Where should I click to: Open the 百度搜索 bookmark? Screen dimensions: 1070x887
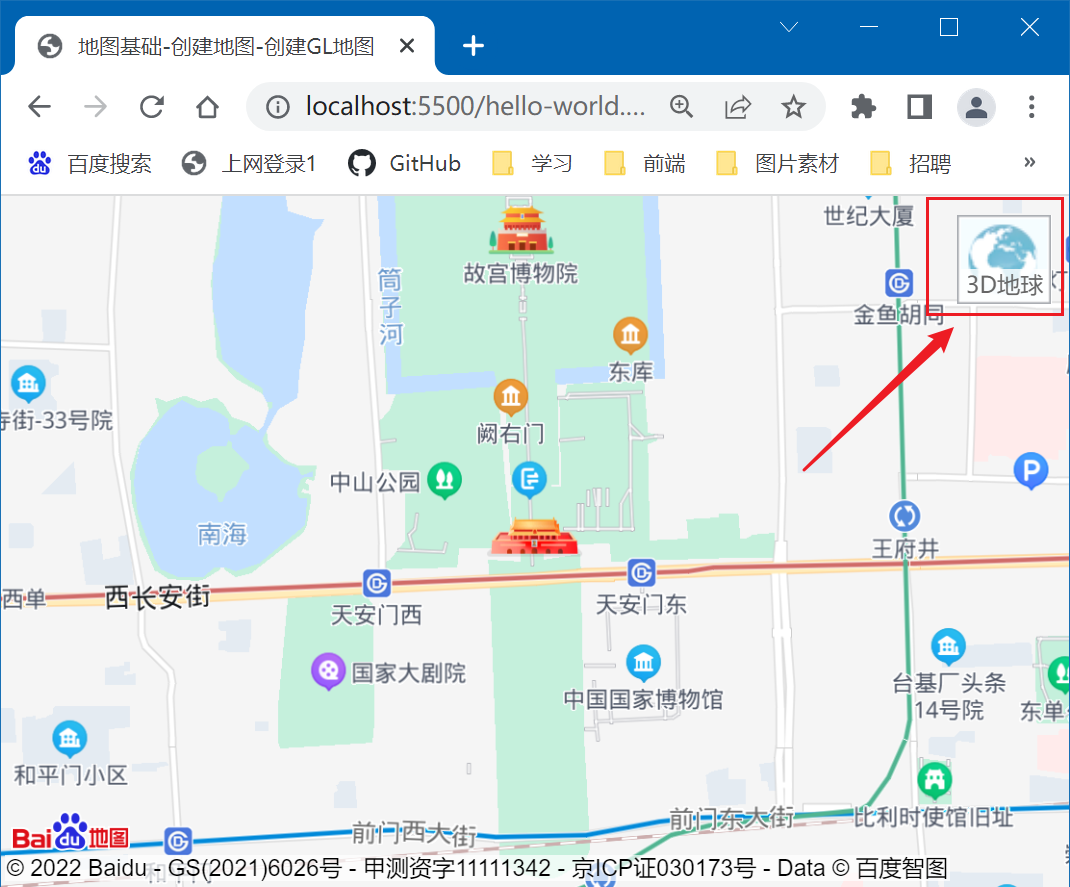click(90, 164)
